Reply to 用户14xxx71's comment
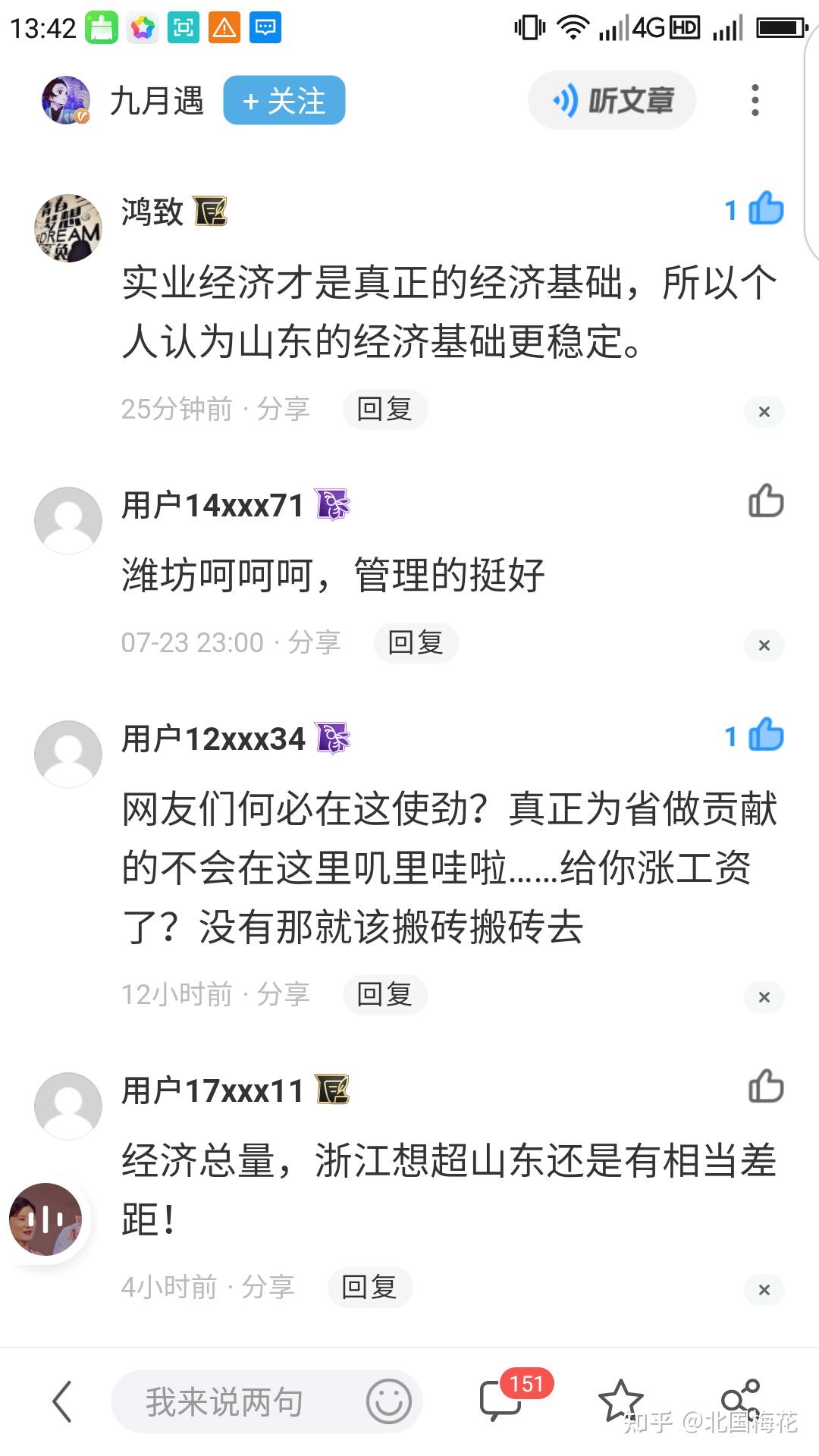819x1456 pixels. click(416, 643)
